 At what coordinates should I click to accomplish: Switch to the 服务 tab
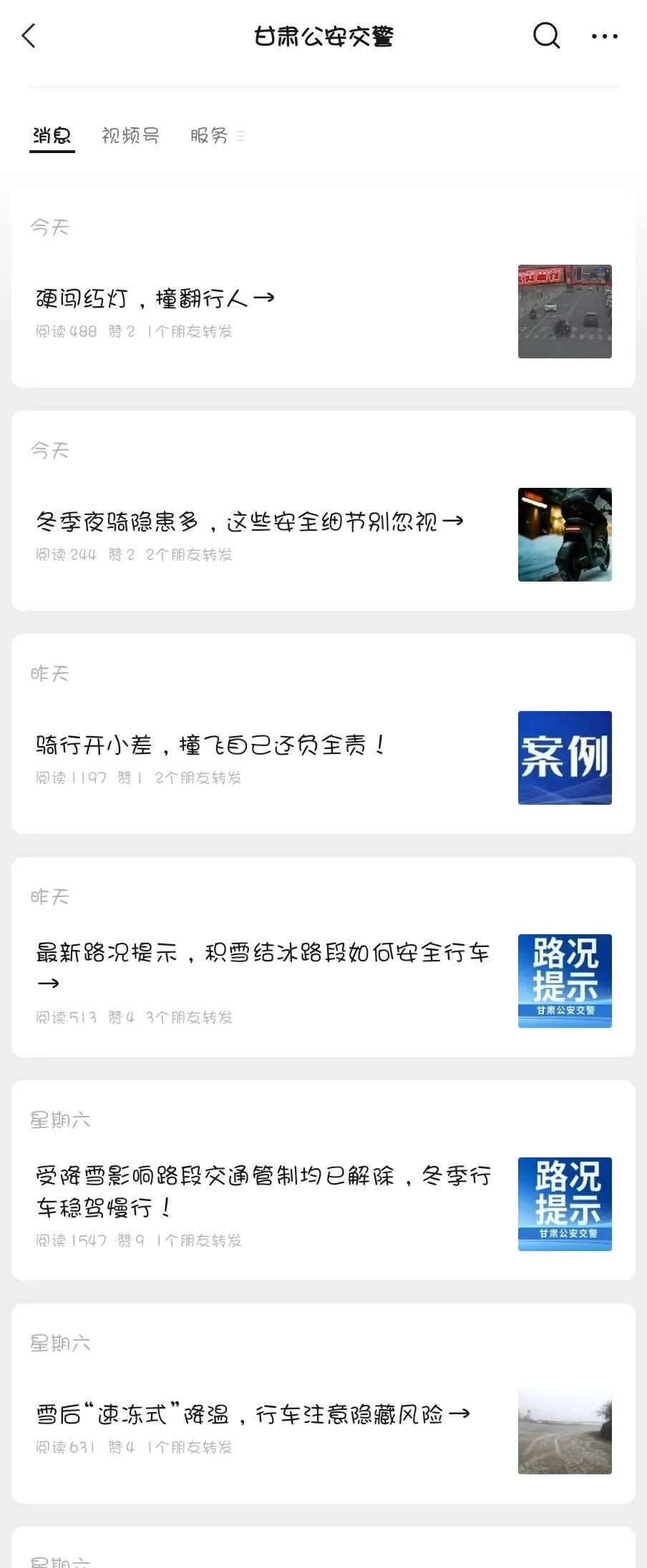[x=208, y=136]
